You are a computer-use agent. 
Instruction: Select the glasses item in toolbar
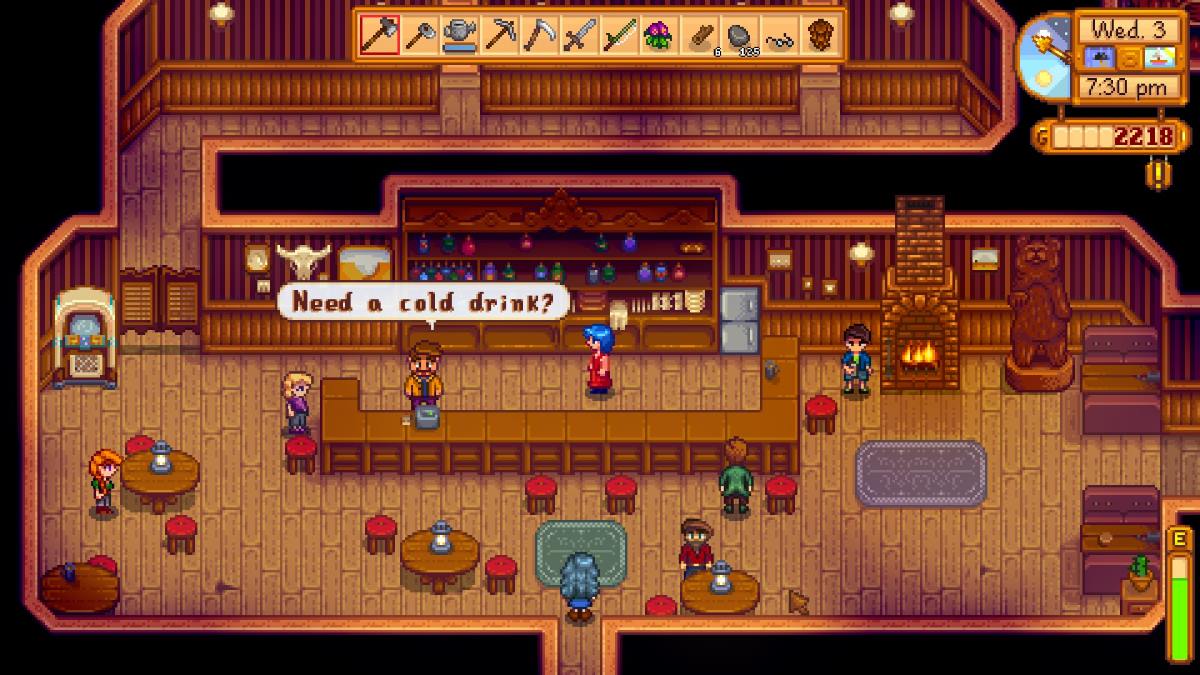(x=780, y=37)
